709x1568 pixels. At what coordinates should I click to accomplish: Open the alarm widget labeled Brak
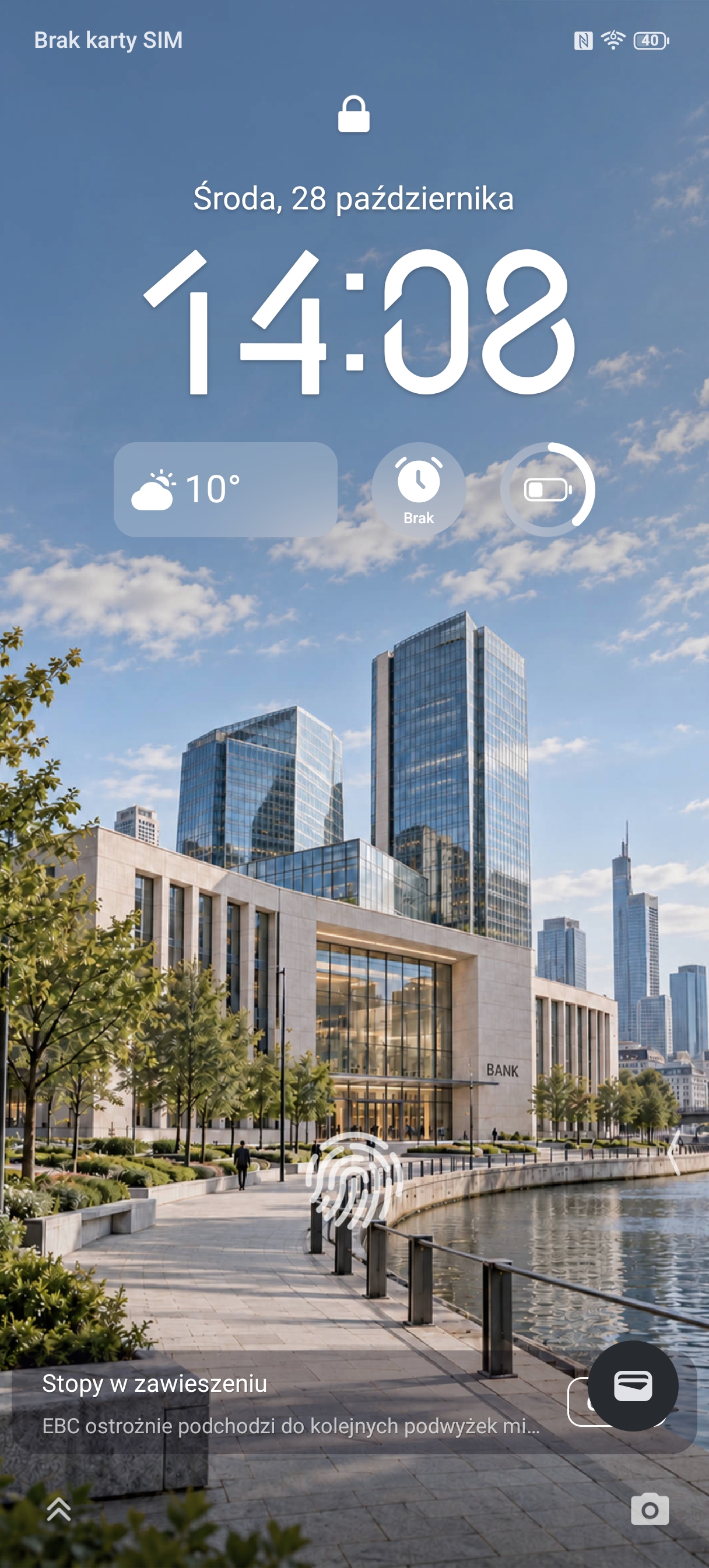419,489
